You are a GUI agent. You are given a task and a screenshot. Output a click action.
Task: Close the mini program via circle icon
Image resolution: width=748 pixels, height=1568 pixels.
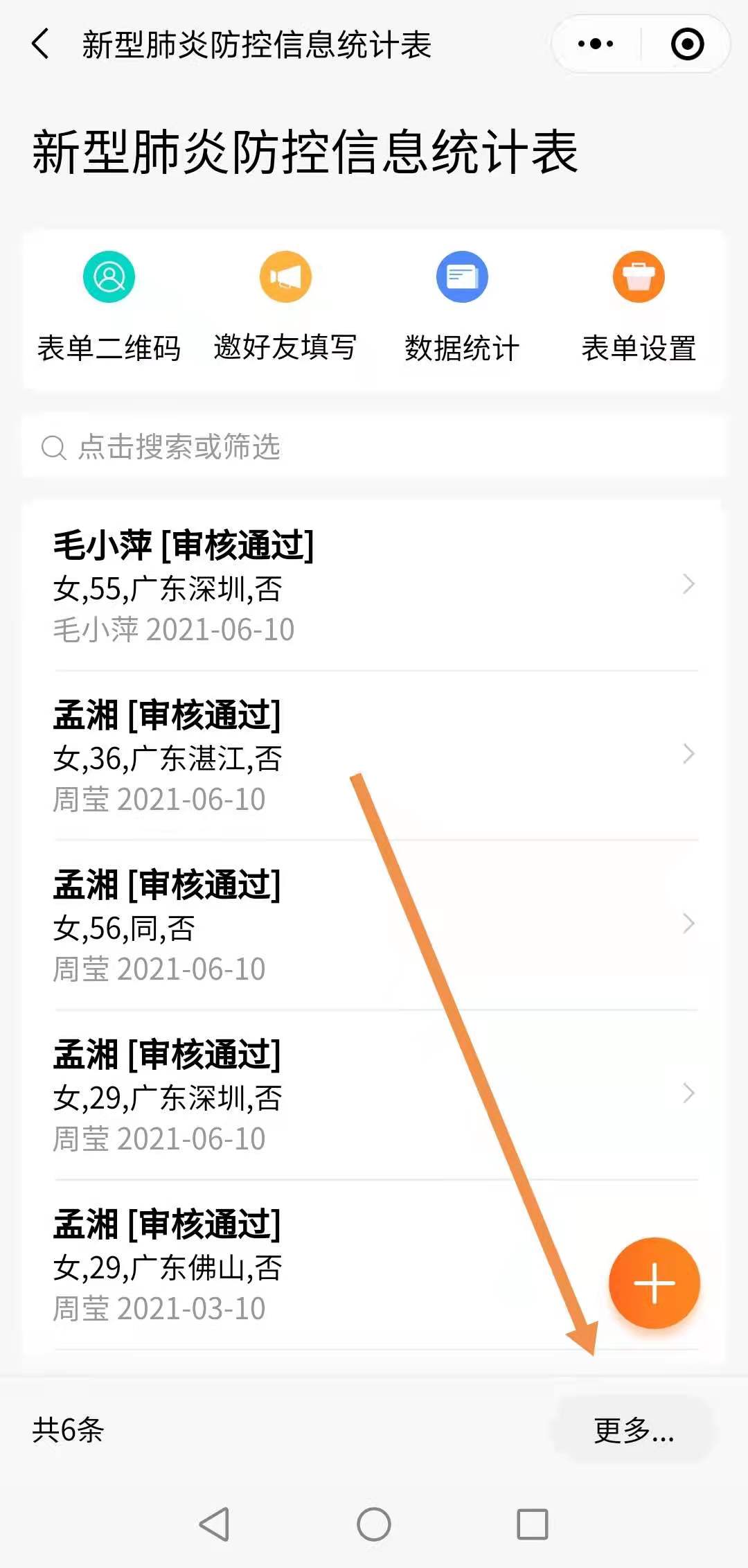(687, 44)
